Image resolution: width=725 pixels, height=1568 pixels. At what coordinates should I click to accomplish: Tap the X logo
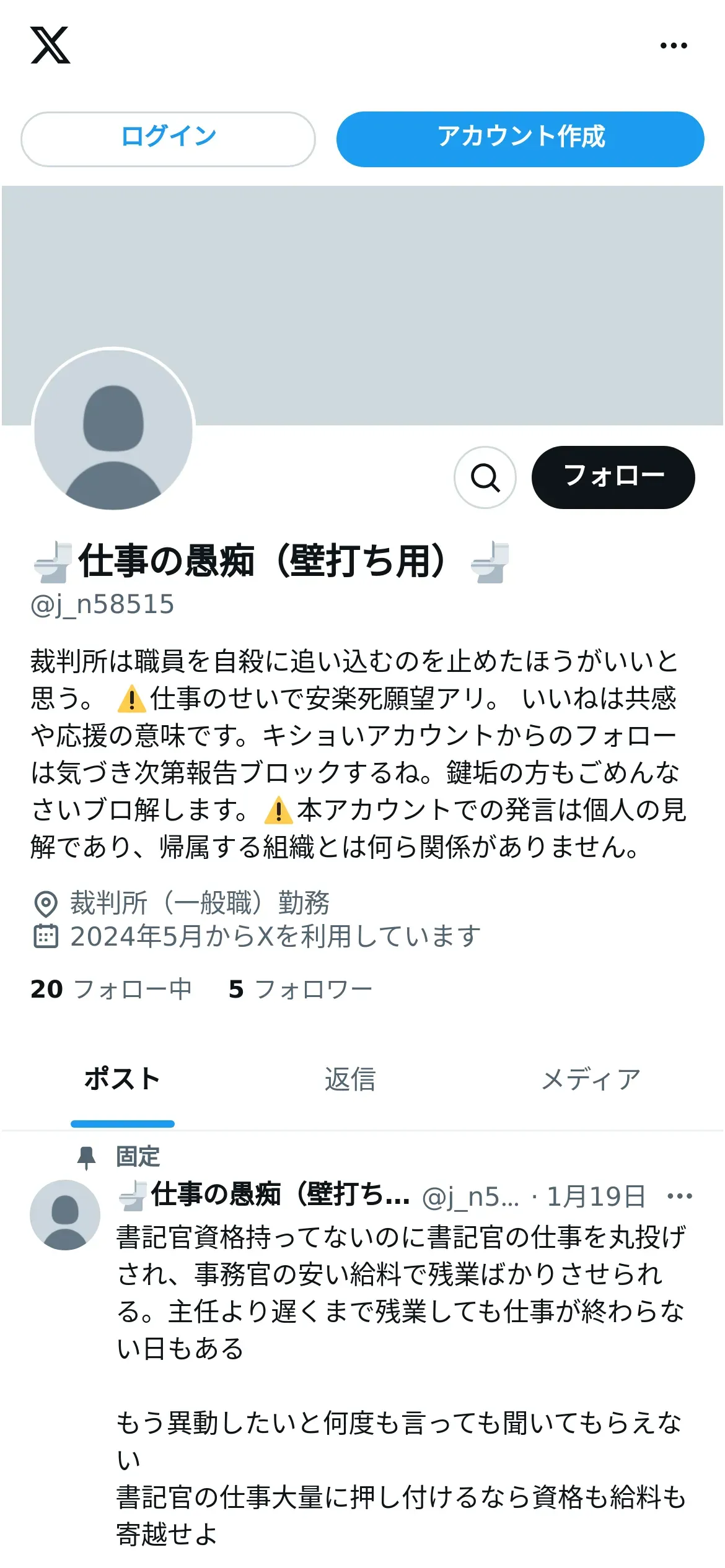pyautogui.click(x=50, y=45)
